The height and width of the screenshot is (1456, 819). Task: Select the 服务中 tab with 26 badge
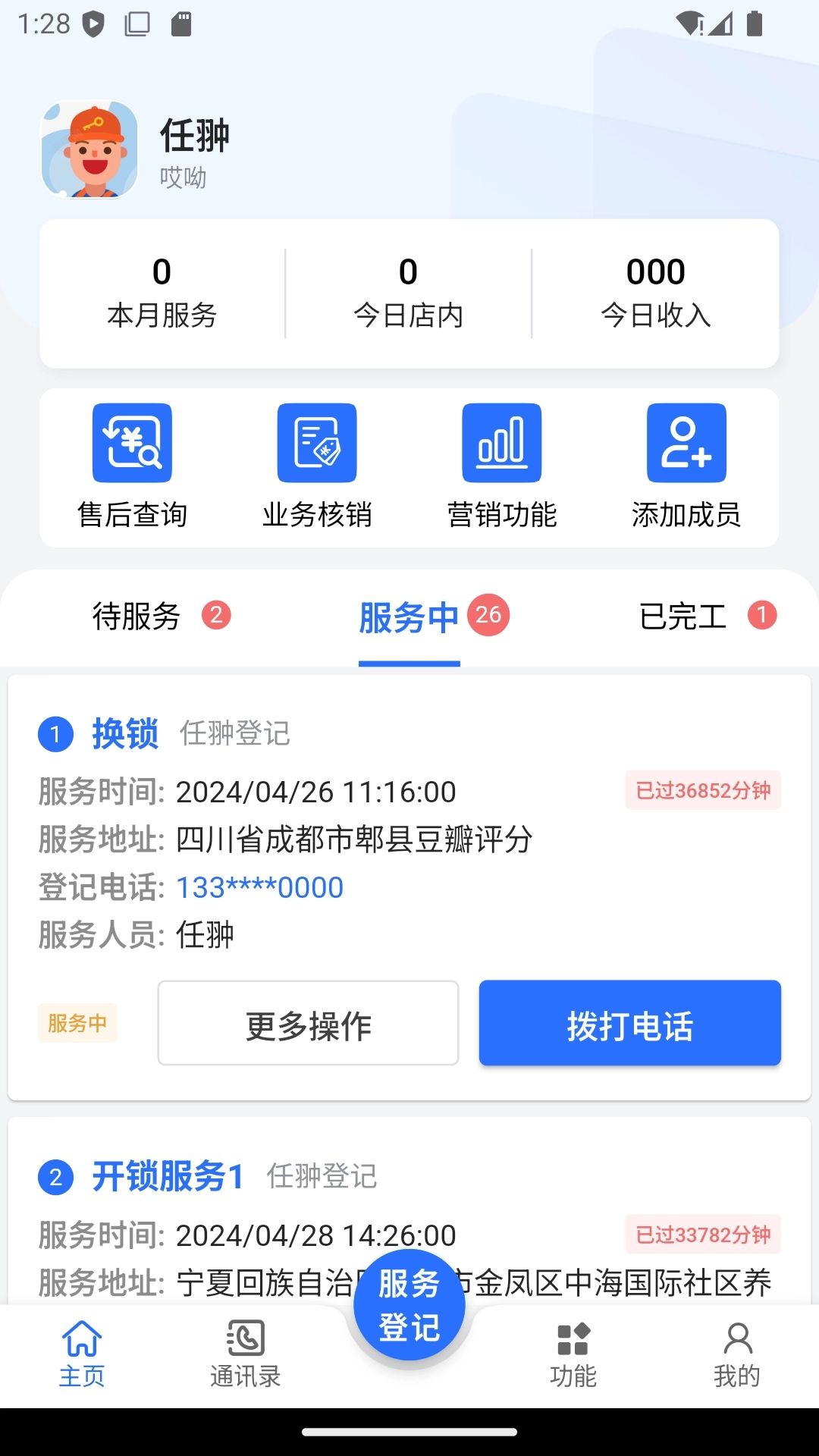point(409,617)
